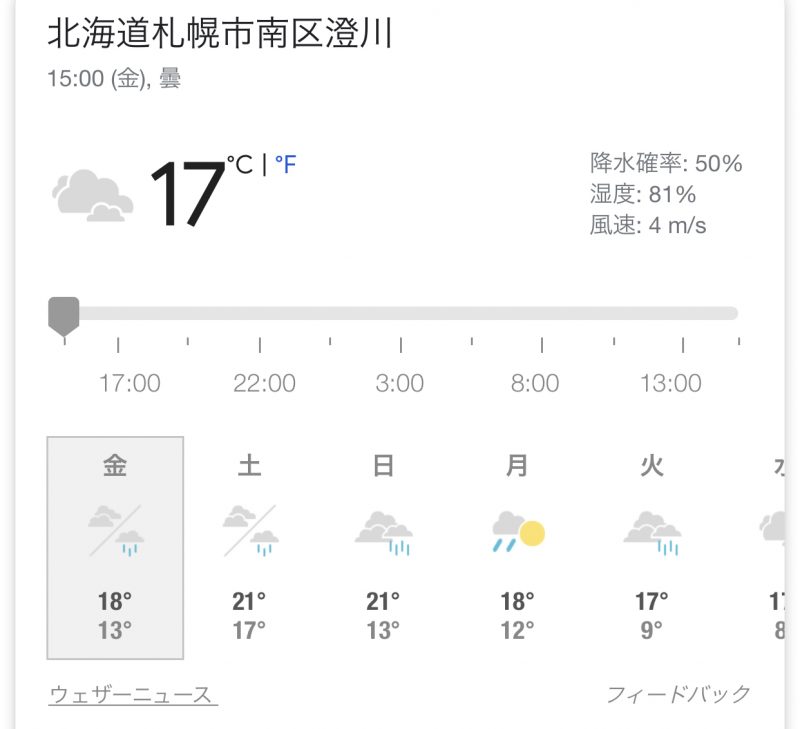800x729 pixels.
Task: Select the 金 (Friday) forecast
Action: [x=115, y=547]
